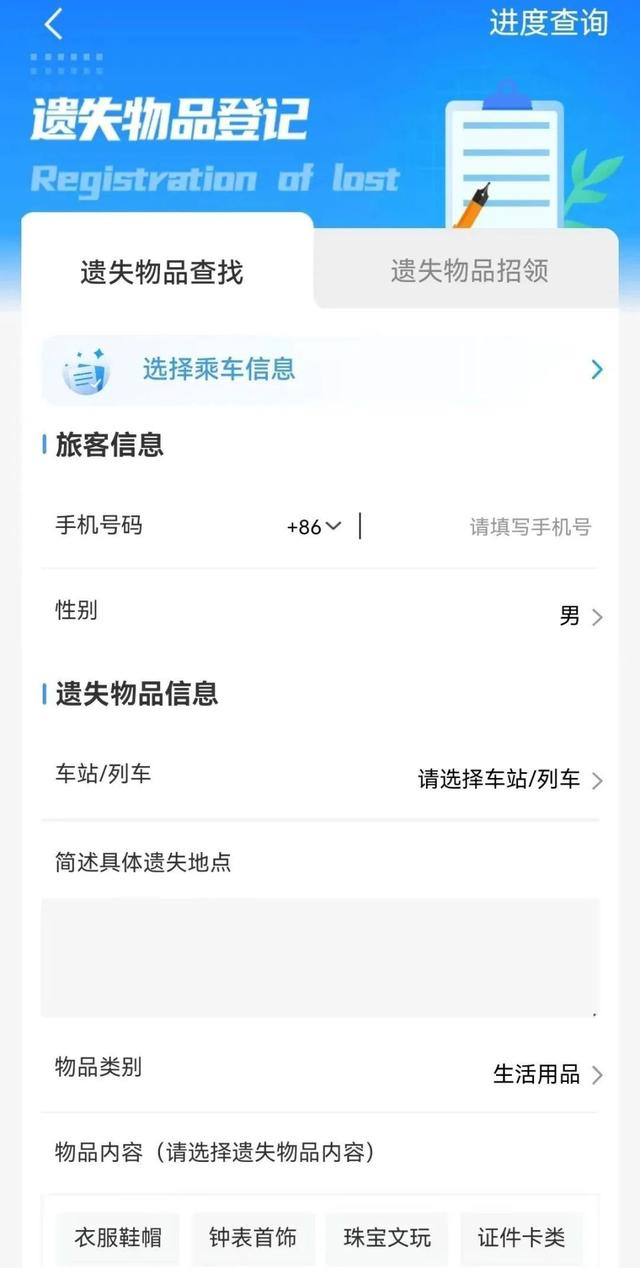640x1268 pixels.
Task: Focus the 简述具体遗失地点 text box
Action: click(320, 957)
